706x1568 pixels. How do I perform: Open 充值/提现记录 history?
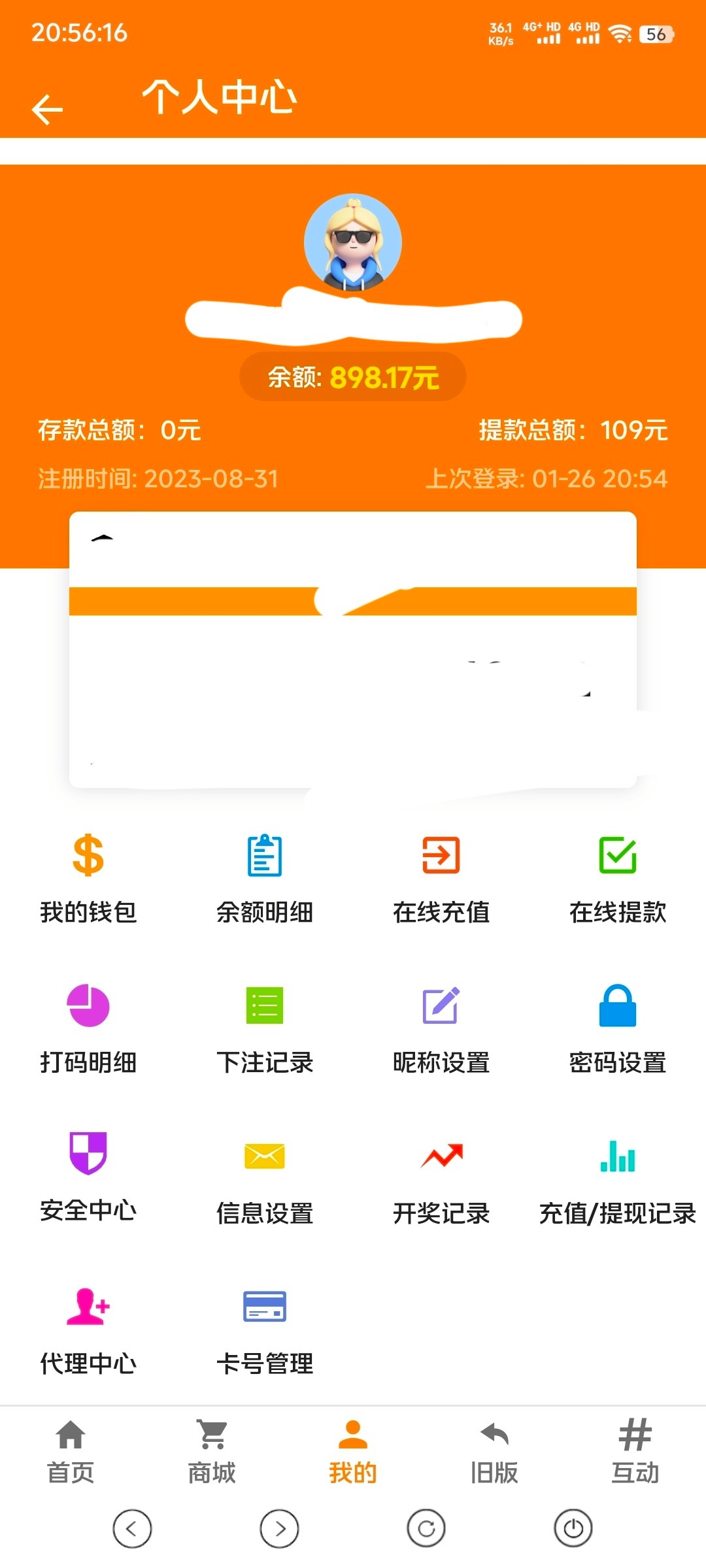[618, 1178]
